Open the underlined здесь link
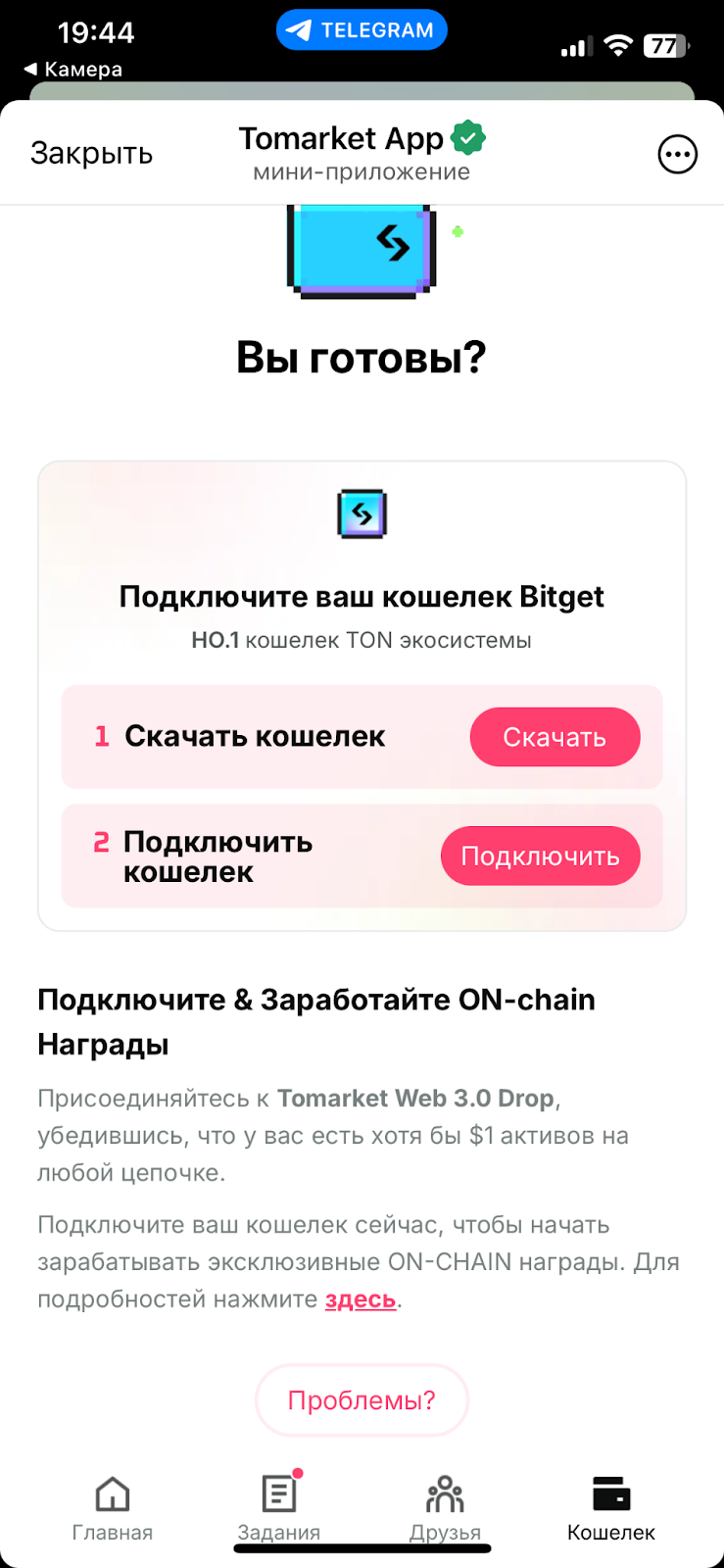724x1568 pixels. (361, 1299)
